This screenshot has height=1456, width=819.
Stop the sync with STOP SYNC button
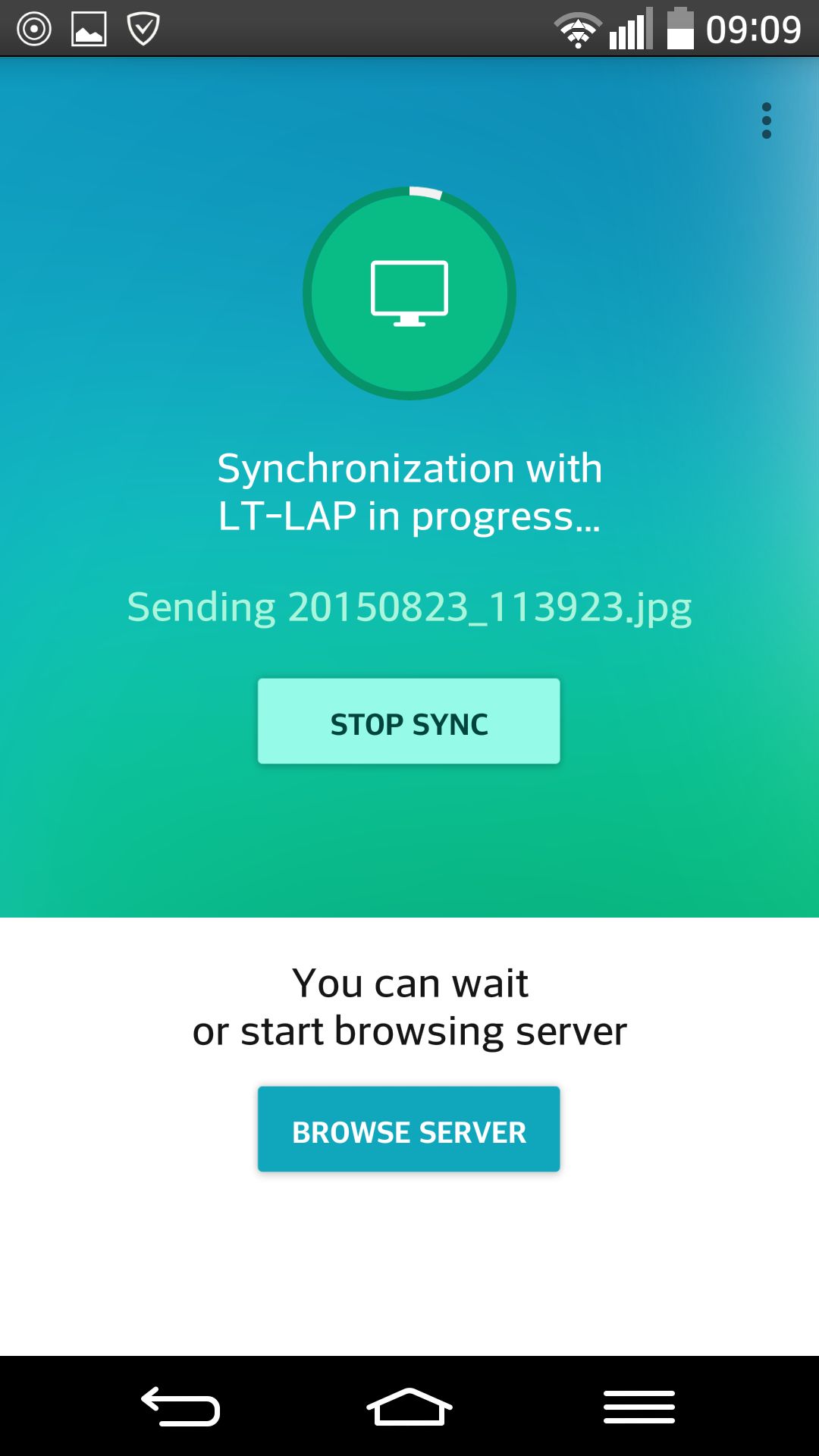(x=409, y=721)
